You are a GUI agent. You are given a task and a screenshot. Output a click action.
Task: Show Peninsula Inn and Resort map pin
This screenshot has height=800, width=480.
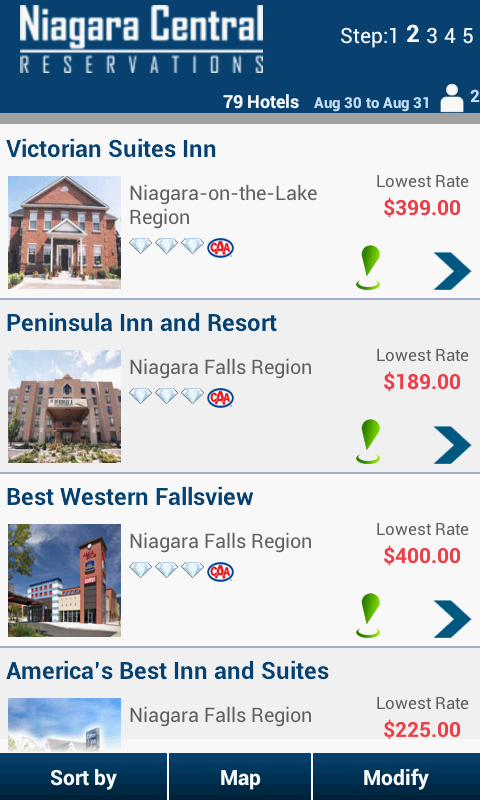point(369,442)
